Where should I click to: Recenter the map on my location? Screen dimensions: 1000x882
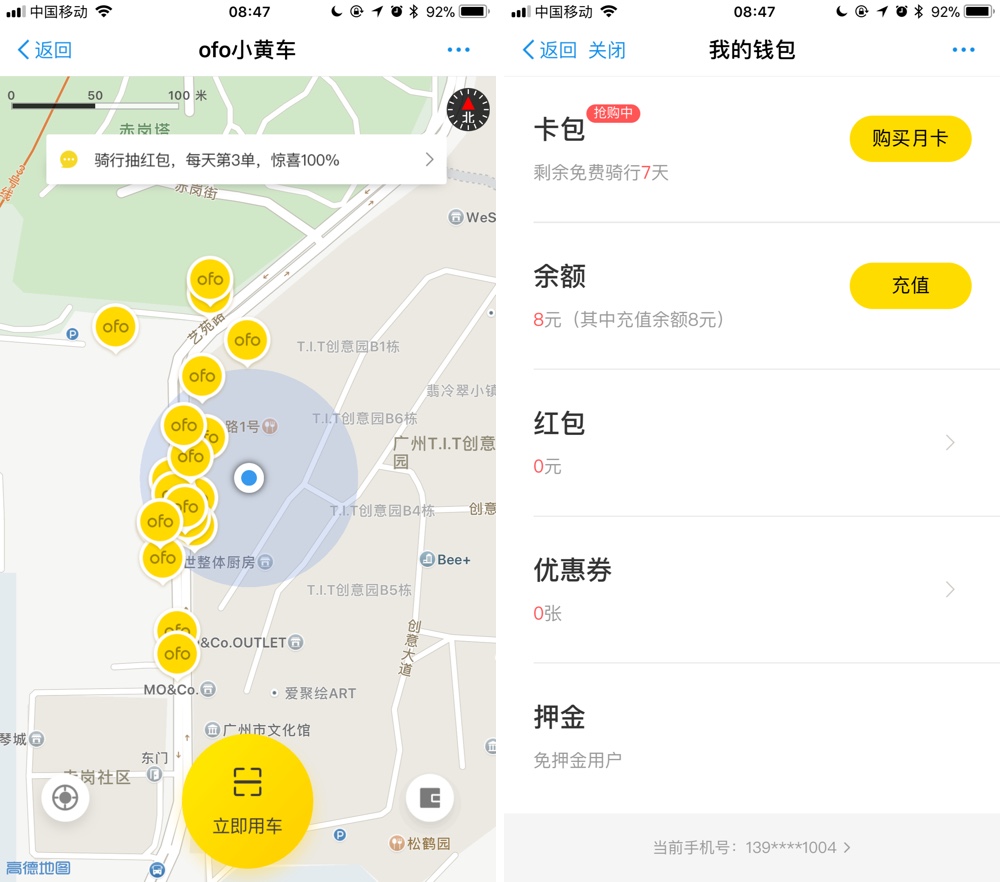pyautogui.click(x=66, y=798)
